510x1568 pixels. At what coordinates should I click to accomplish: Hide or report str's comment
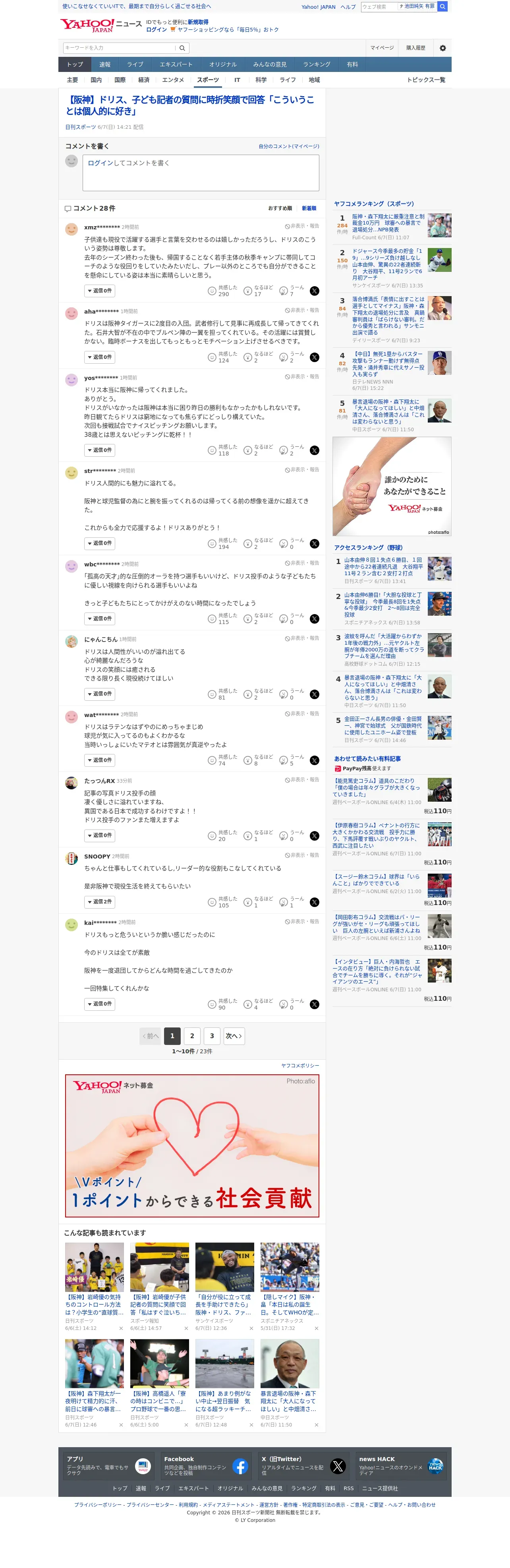click(x=302, y=470)
